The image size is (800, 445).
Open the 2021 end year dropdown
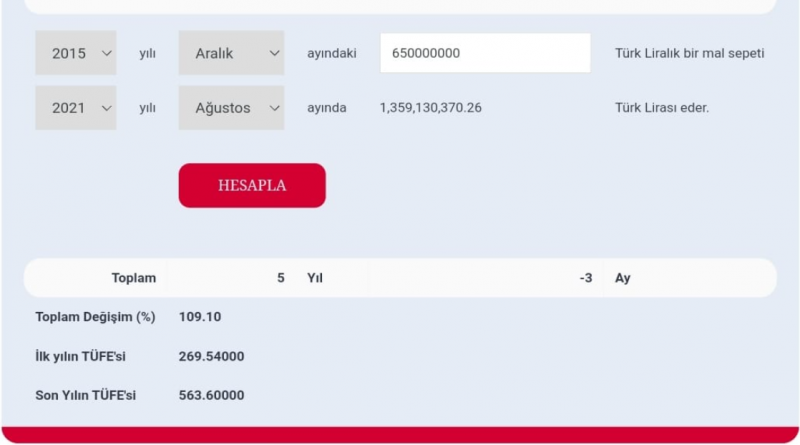click(x=76, y=108)
